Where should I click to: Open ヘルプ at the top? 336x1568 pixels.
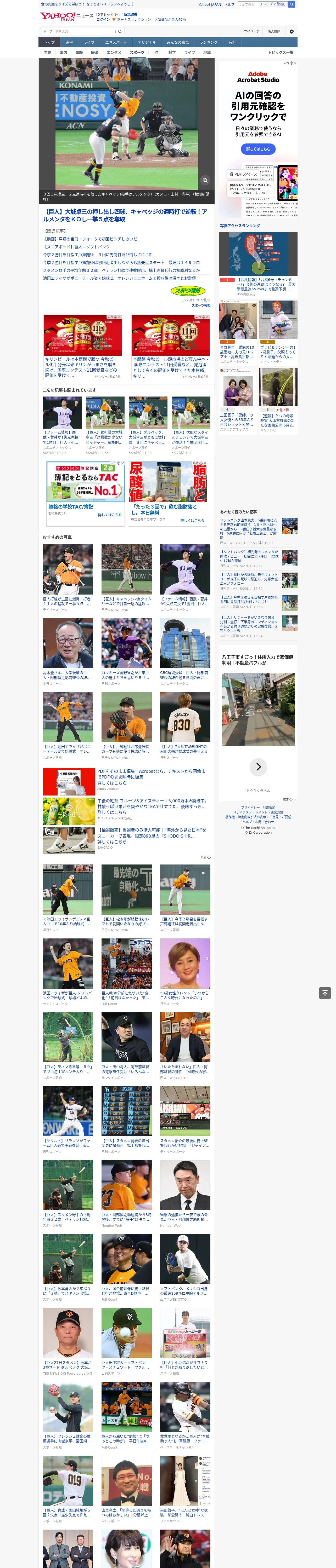(x=229, y=4)
